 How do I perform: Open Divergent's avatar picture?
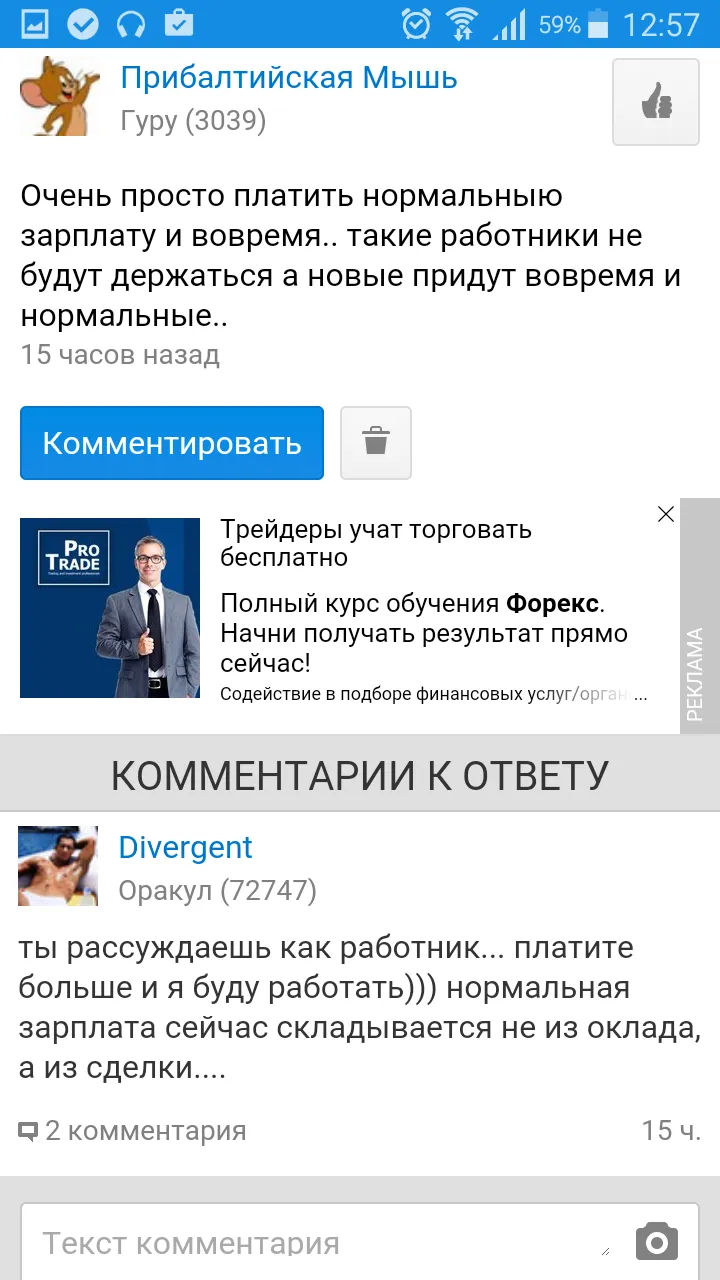[x=58, y=866]
